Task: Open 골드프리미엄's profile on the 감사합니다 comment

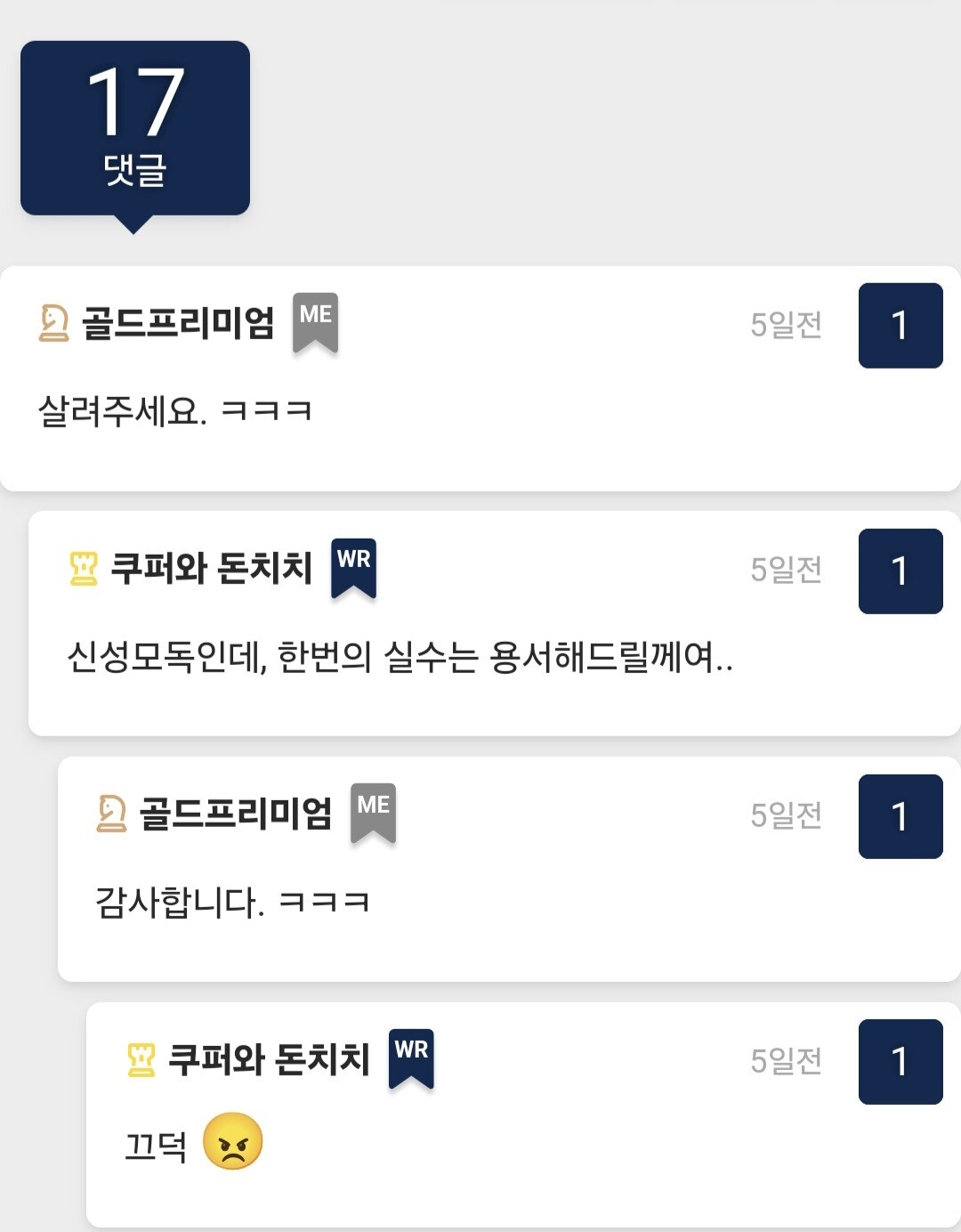Action: click(x=236, y=814)
